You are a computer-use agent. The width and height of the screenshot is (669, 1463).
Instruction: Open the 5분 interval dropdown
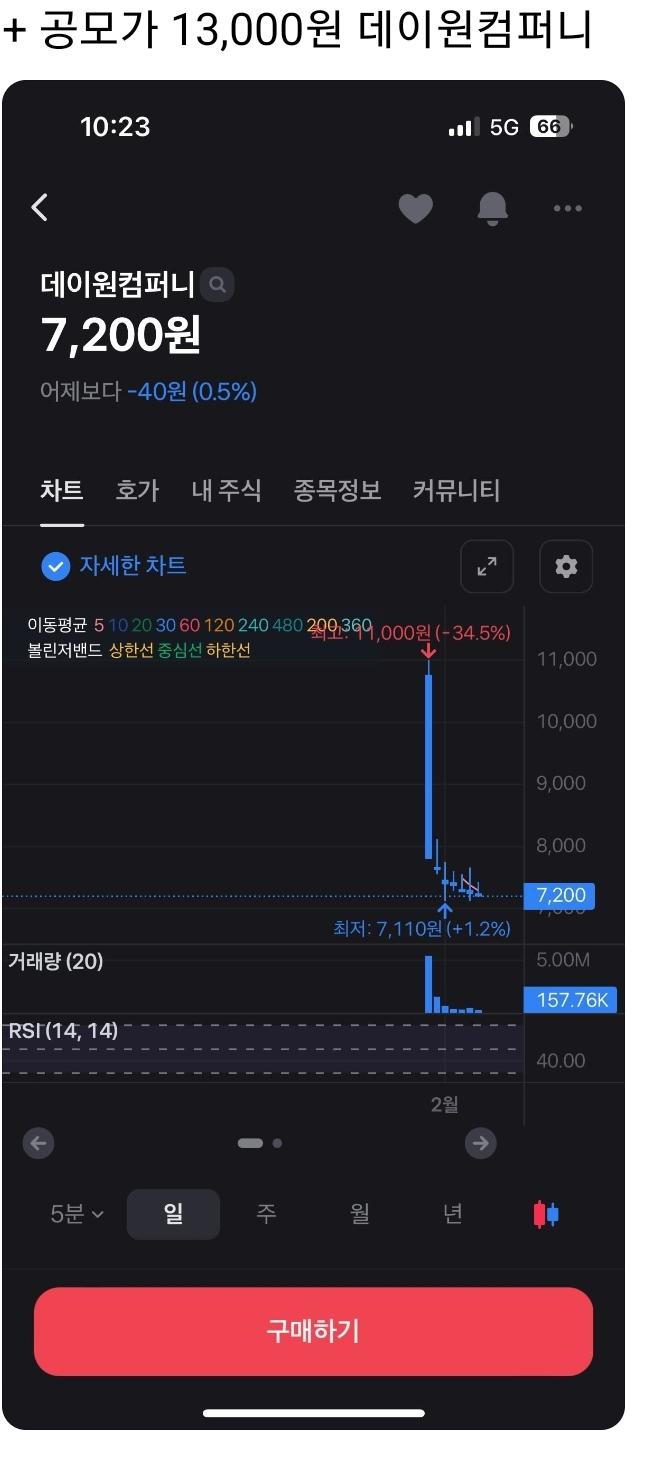(x=77, y=1214)
